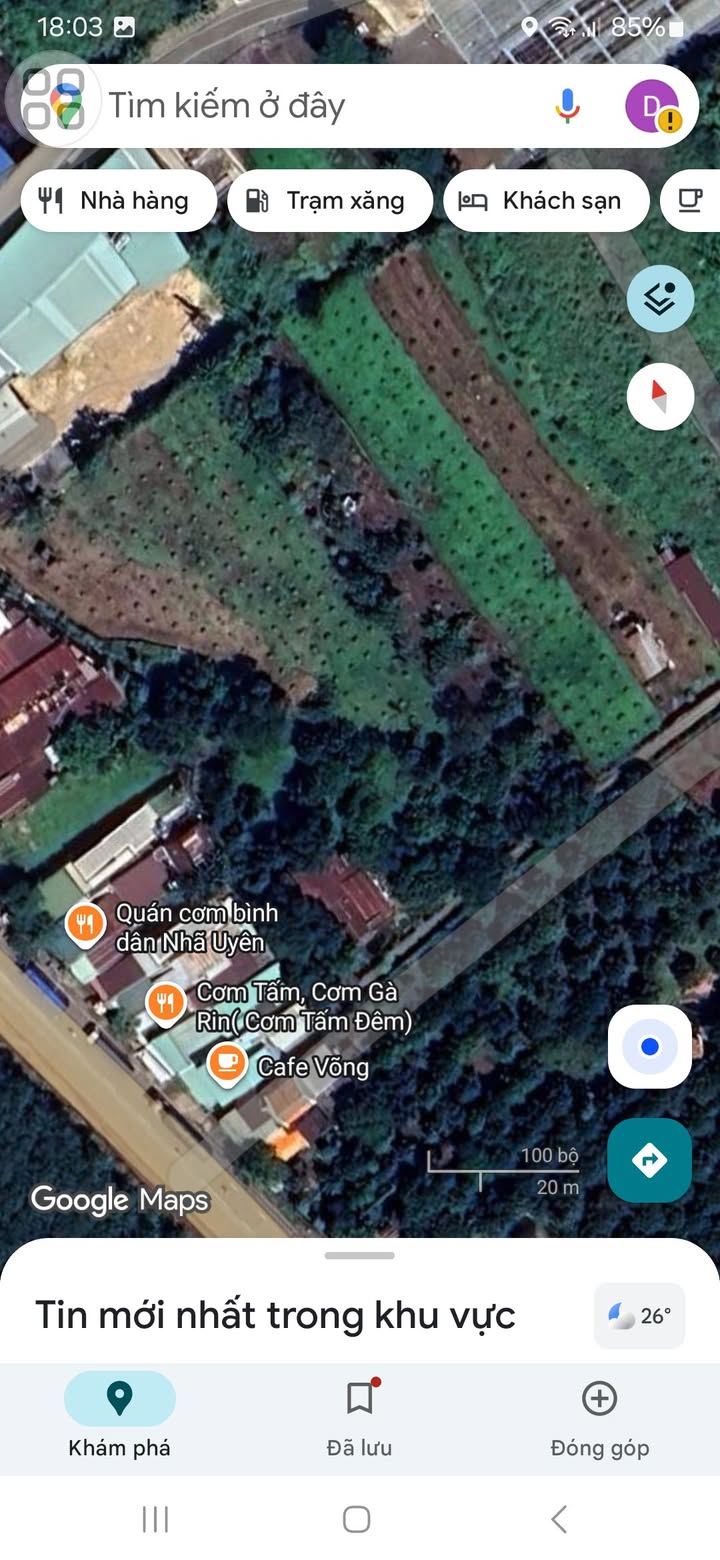
Task: Select the 'Nhà hàng' chip
Action: click(x=118, y=201)
